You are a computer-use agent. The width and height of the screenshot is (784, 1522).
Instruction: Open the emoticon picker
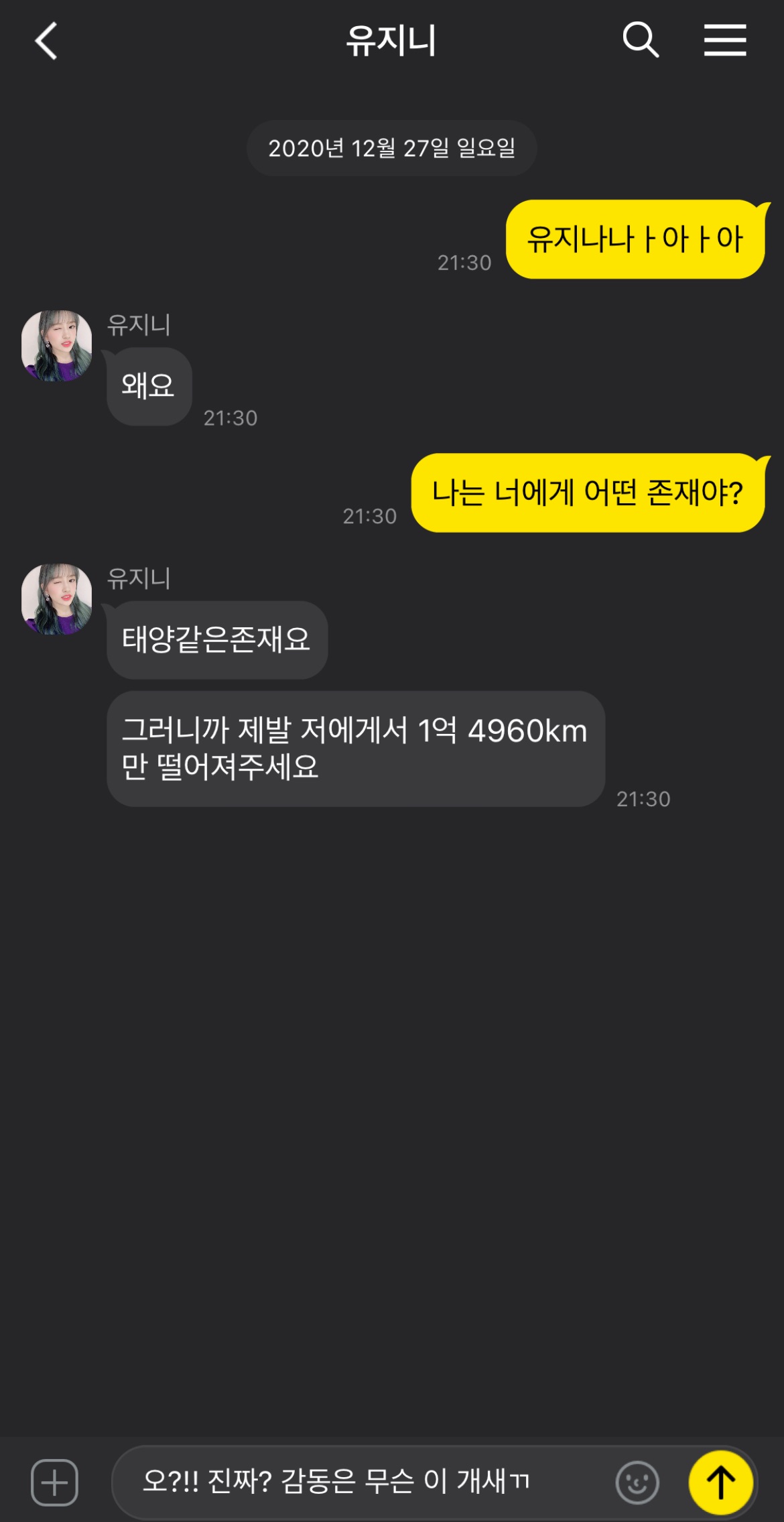(637, 1482)
